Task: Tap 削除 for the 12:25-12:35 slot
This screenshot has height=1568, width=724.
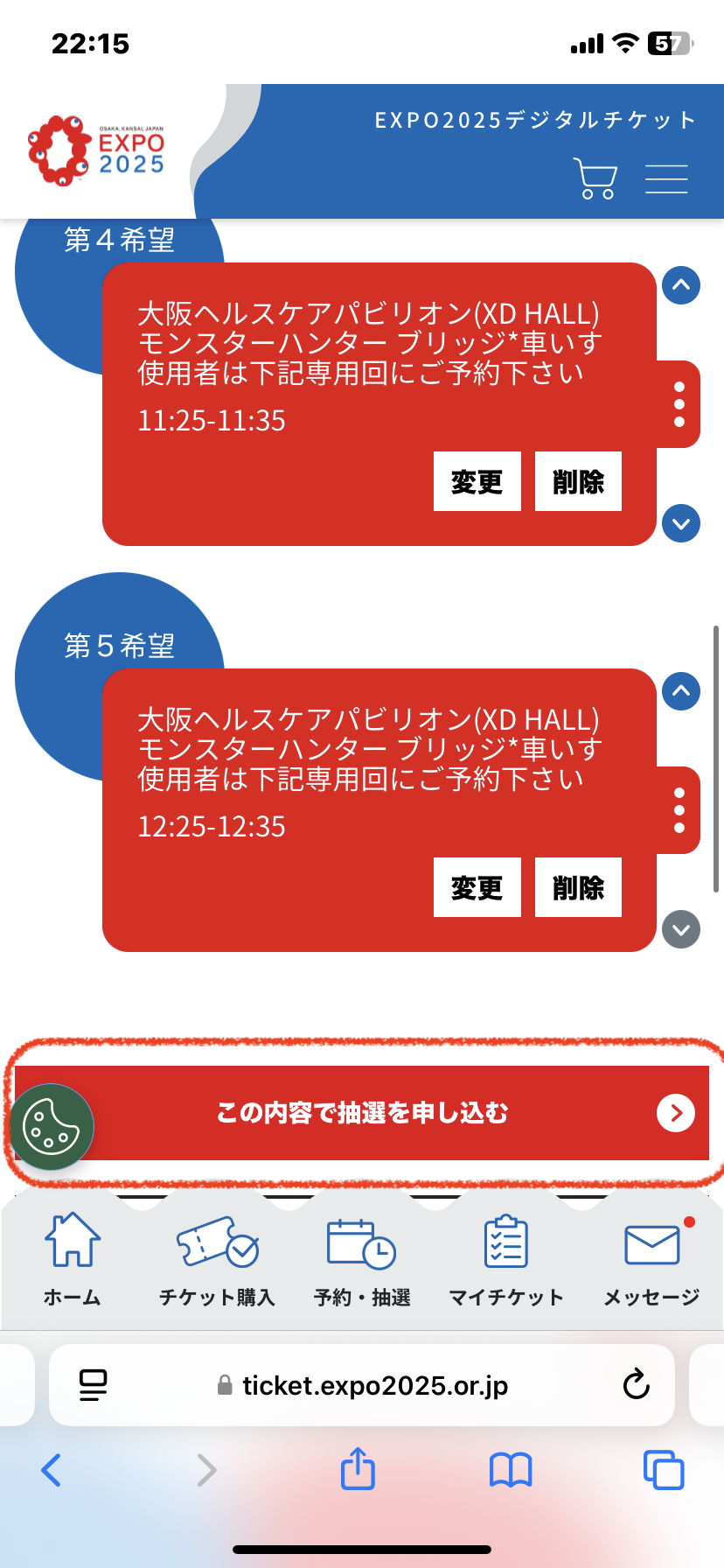Action: (x=578, y=887)
